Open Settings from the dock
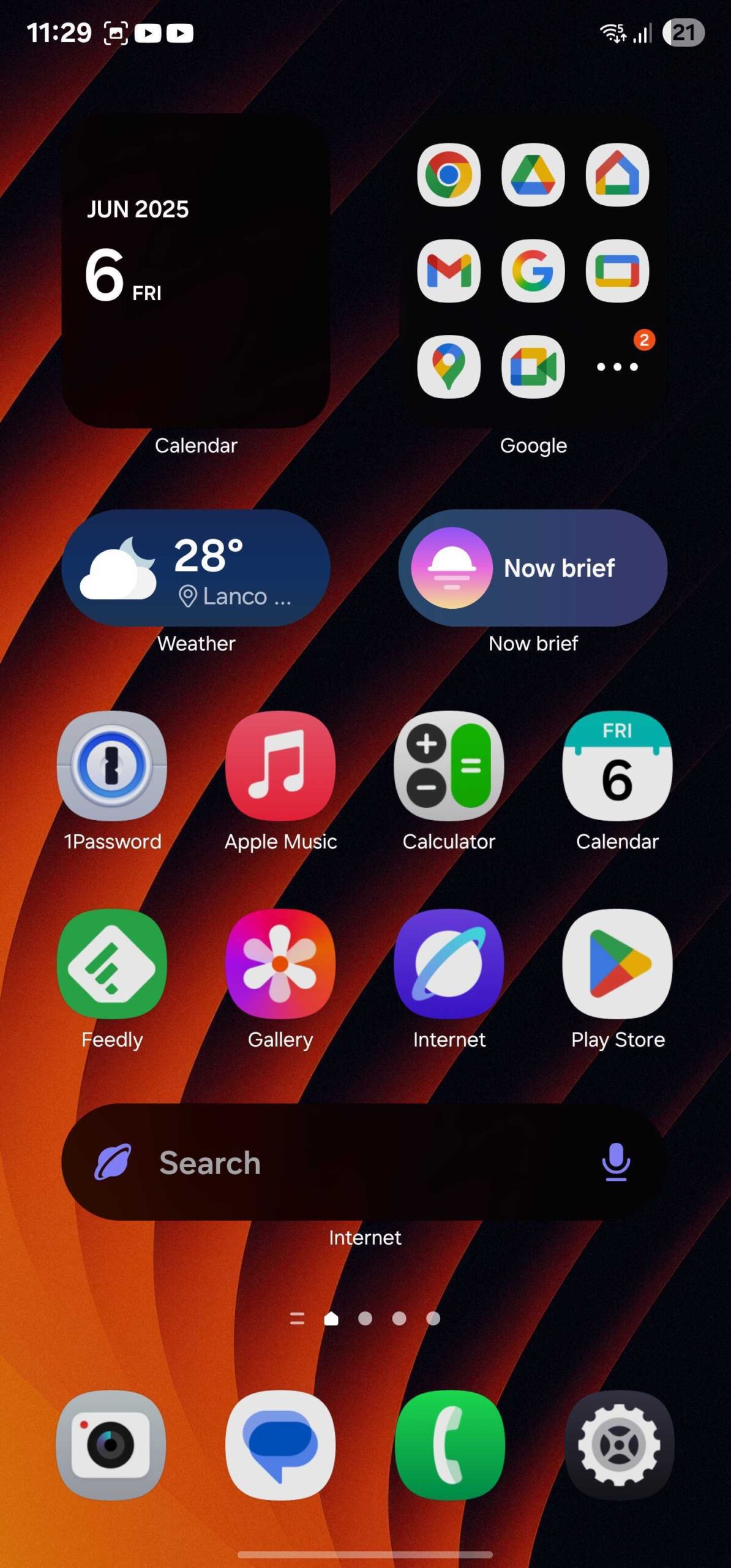731x1568 pixels. coord(619,1445)
